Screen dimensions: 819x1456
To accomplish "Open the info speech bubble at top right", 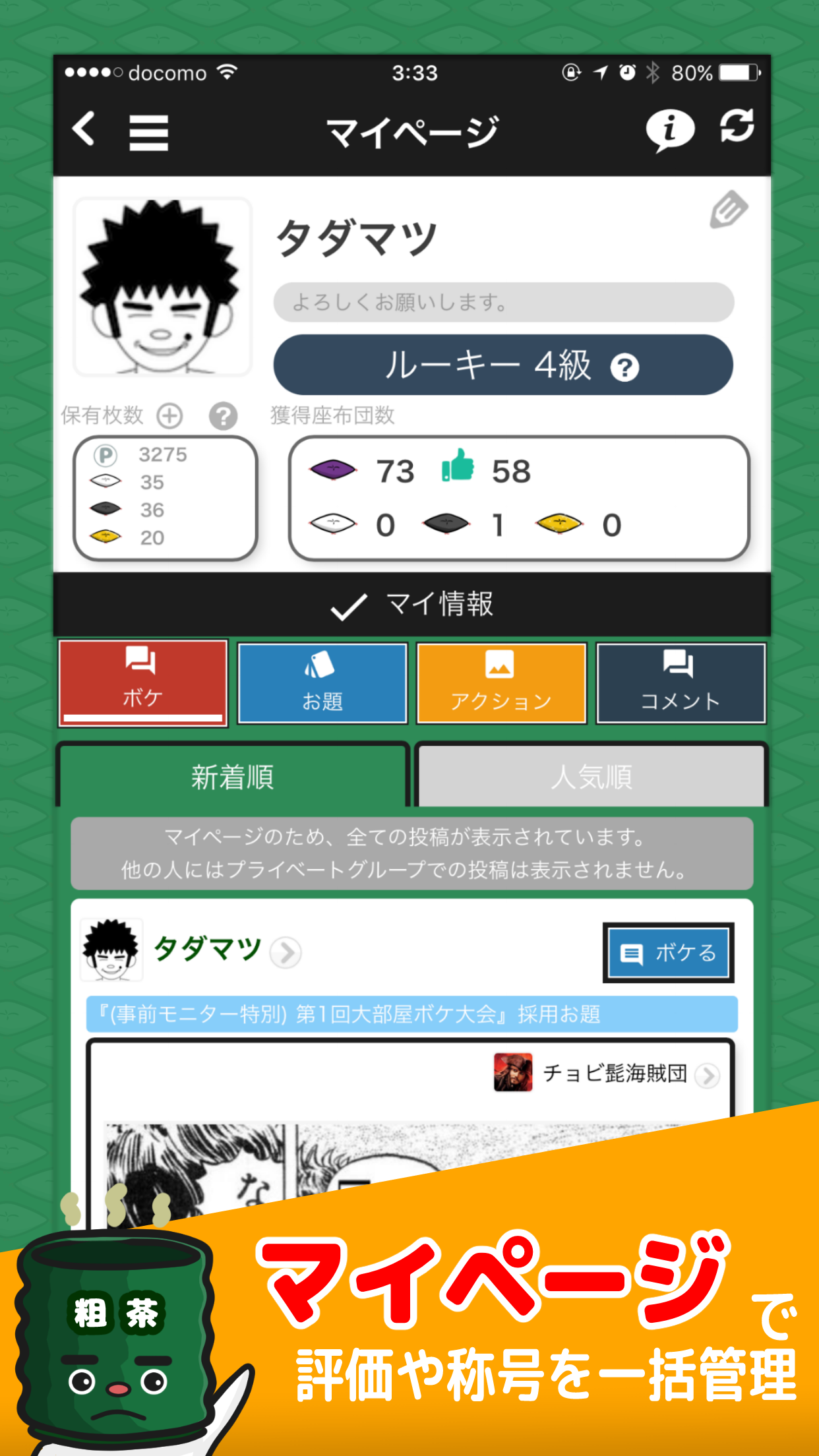I will (x=671, y=130).
